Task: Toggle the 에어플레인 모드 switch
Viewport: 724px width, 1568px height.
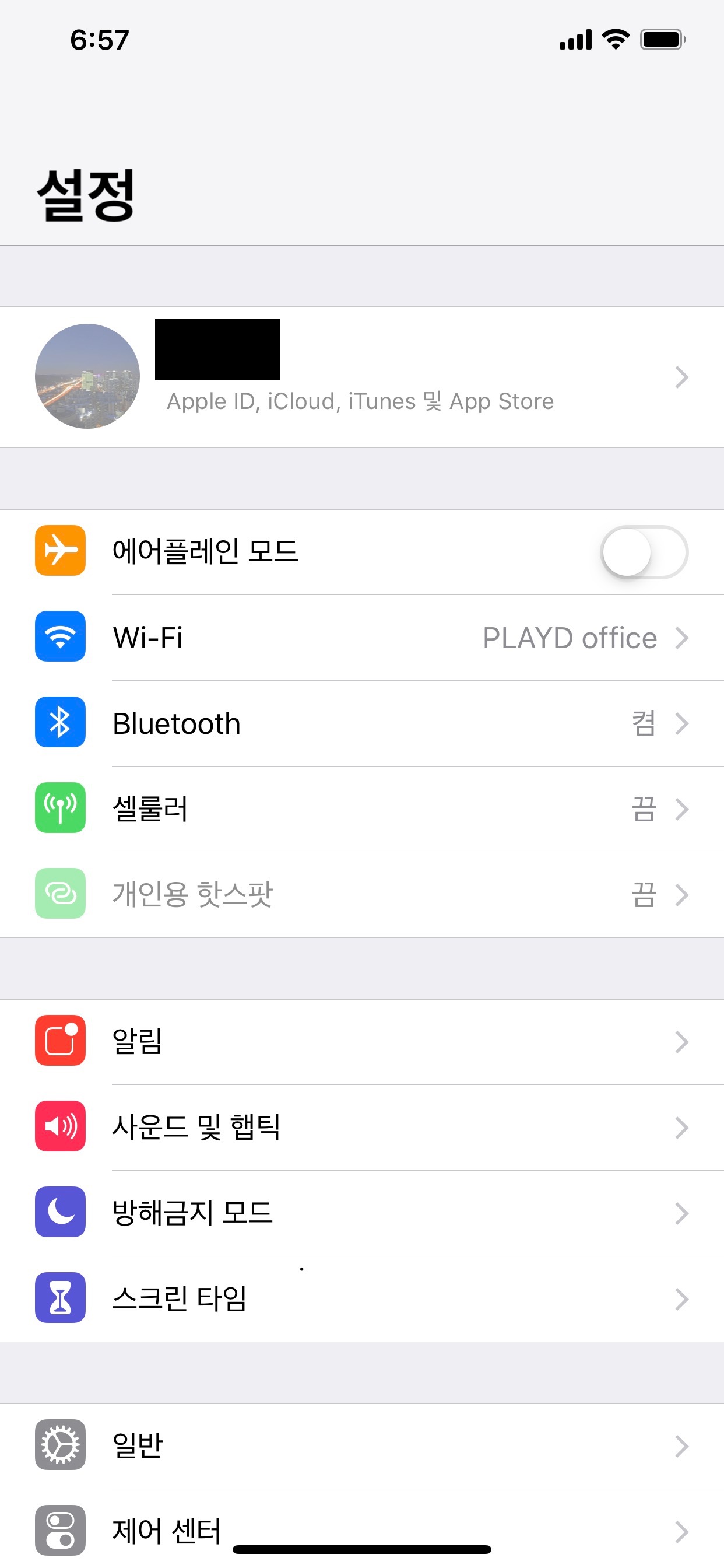Action: pos(644,551)
